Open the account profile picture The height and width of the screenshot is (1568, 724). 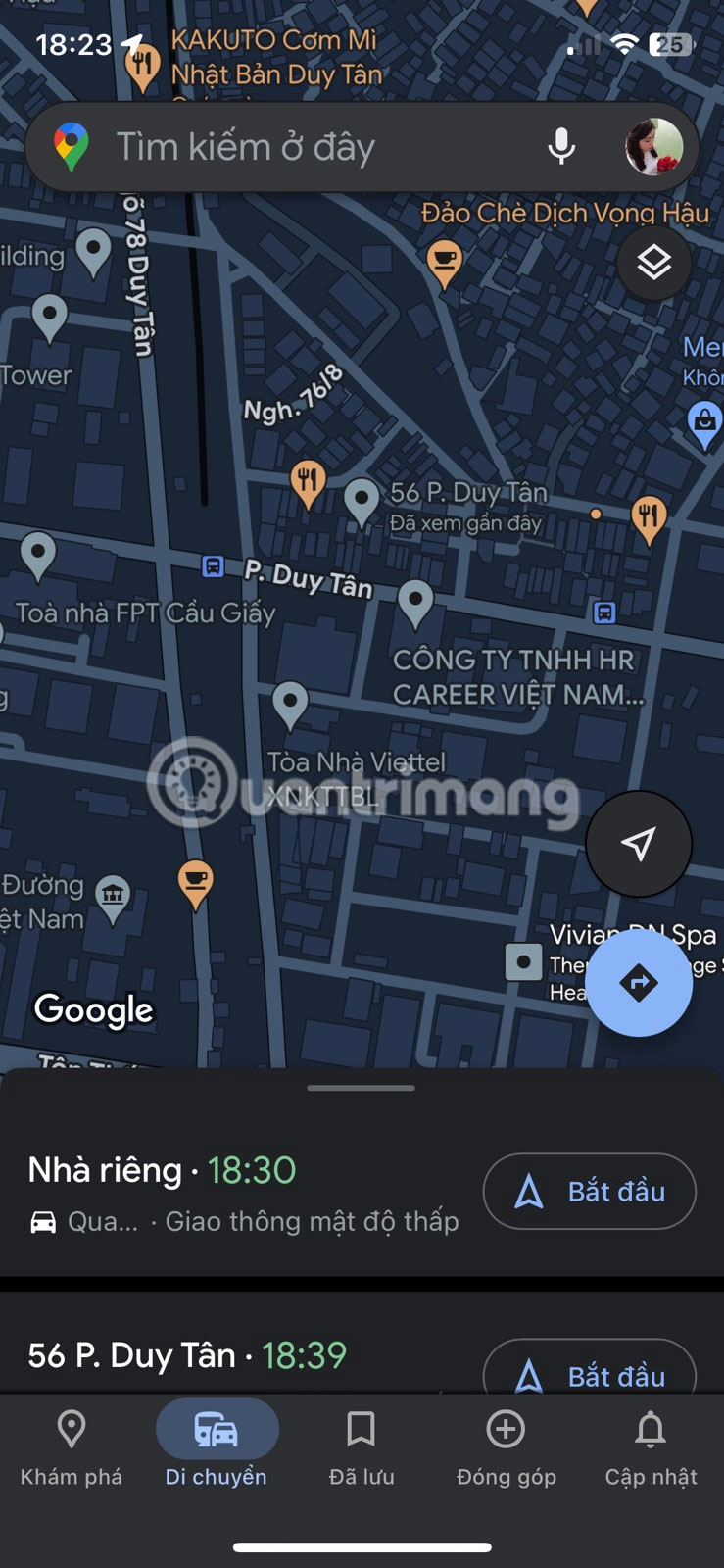tap(653, 147)
